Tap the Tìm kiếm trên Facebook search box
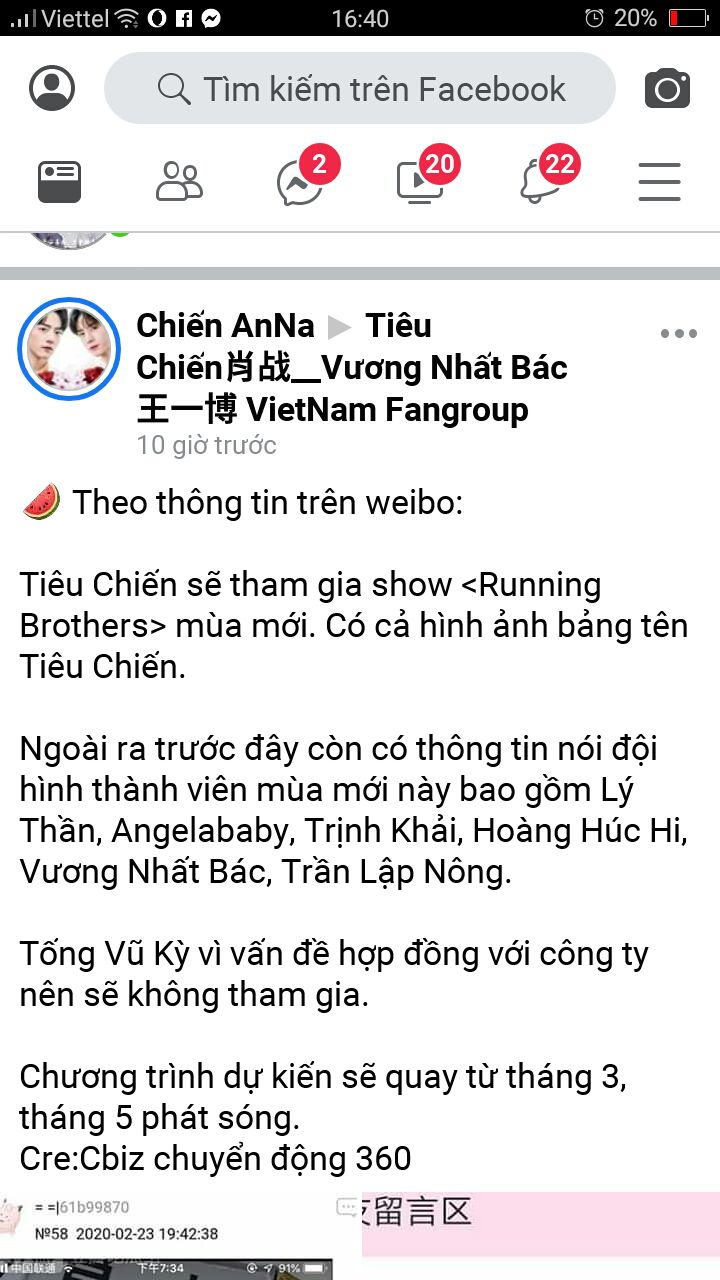The width and height of the screenshot is (720, 1280). (360, 89)
